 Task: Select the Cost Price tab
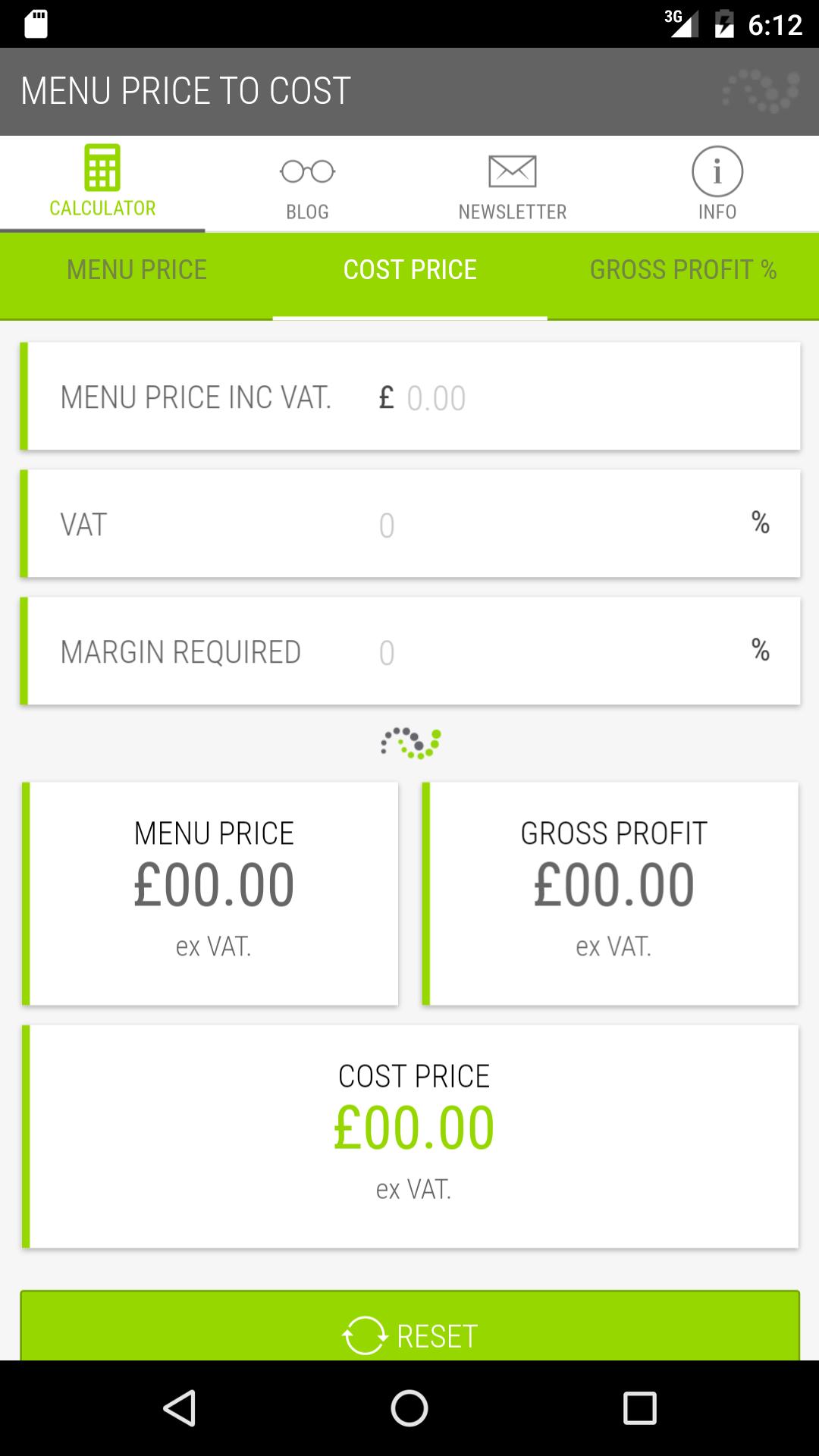point(409,269)
